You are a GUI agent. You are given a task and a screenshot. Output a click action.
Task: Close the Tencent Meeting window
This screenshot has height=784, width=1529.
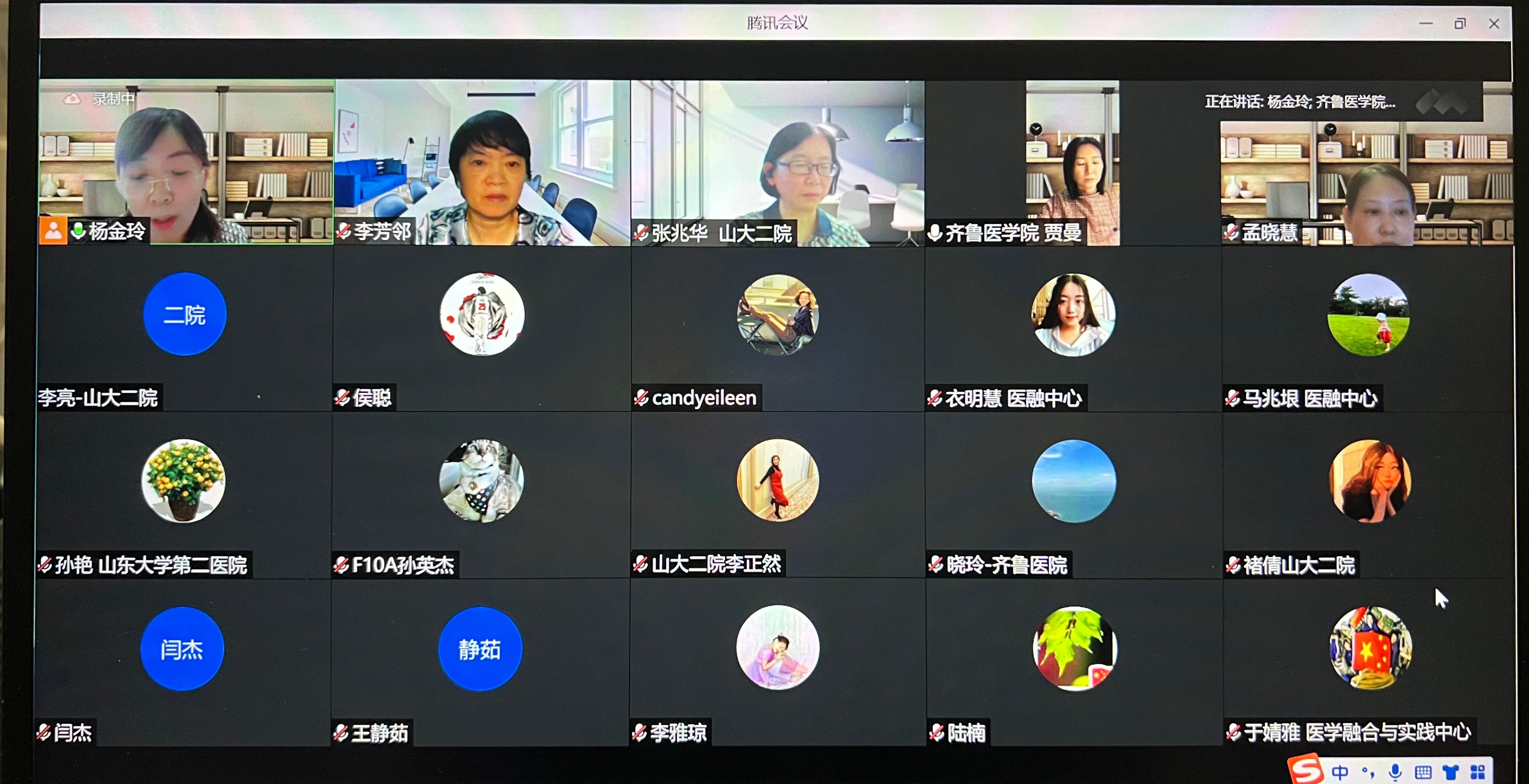pos(1494,24)
